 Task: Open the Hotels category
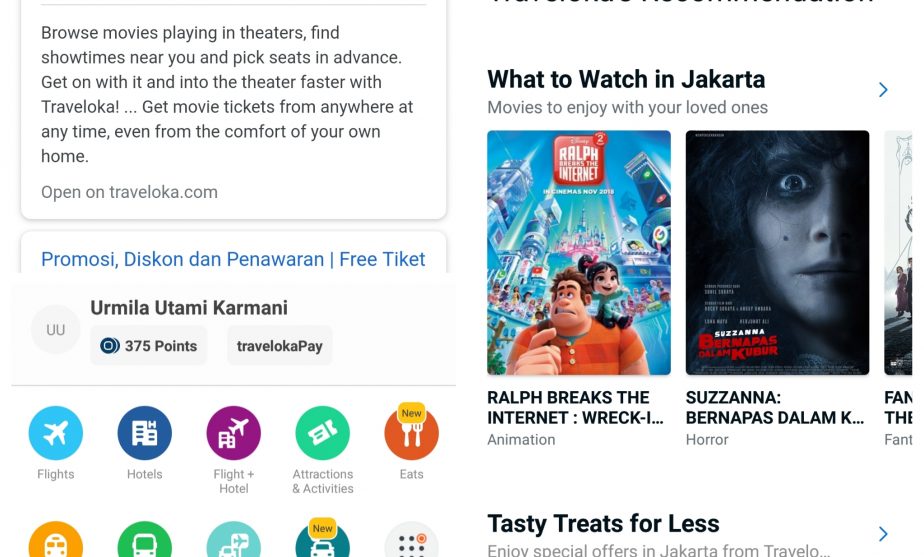[x=144, y=433]
